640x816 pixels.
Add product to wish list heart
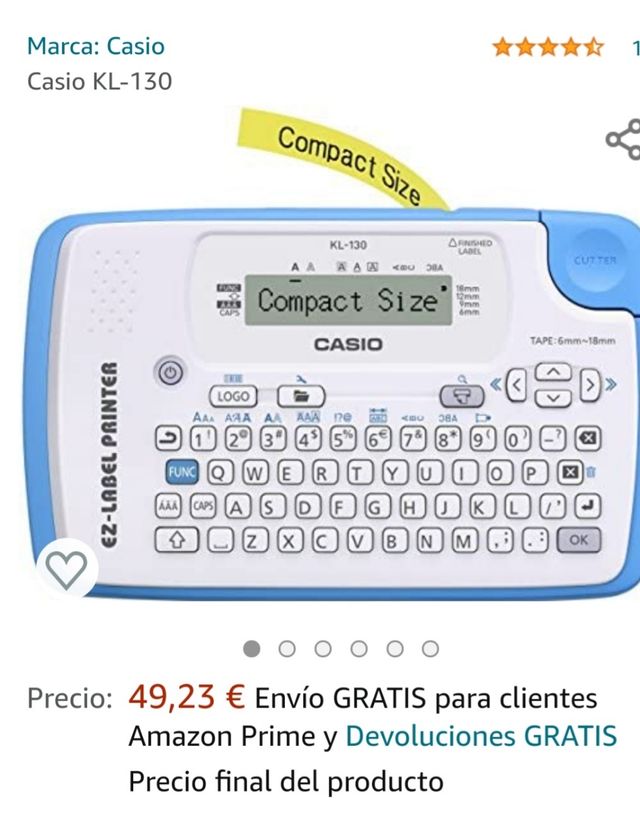tap(68, 570)
